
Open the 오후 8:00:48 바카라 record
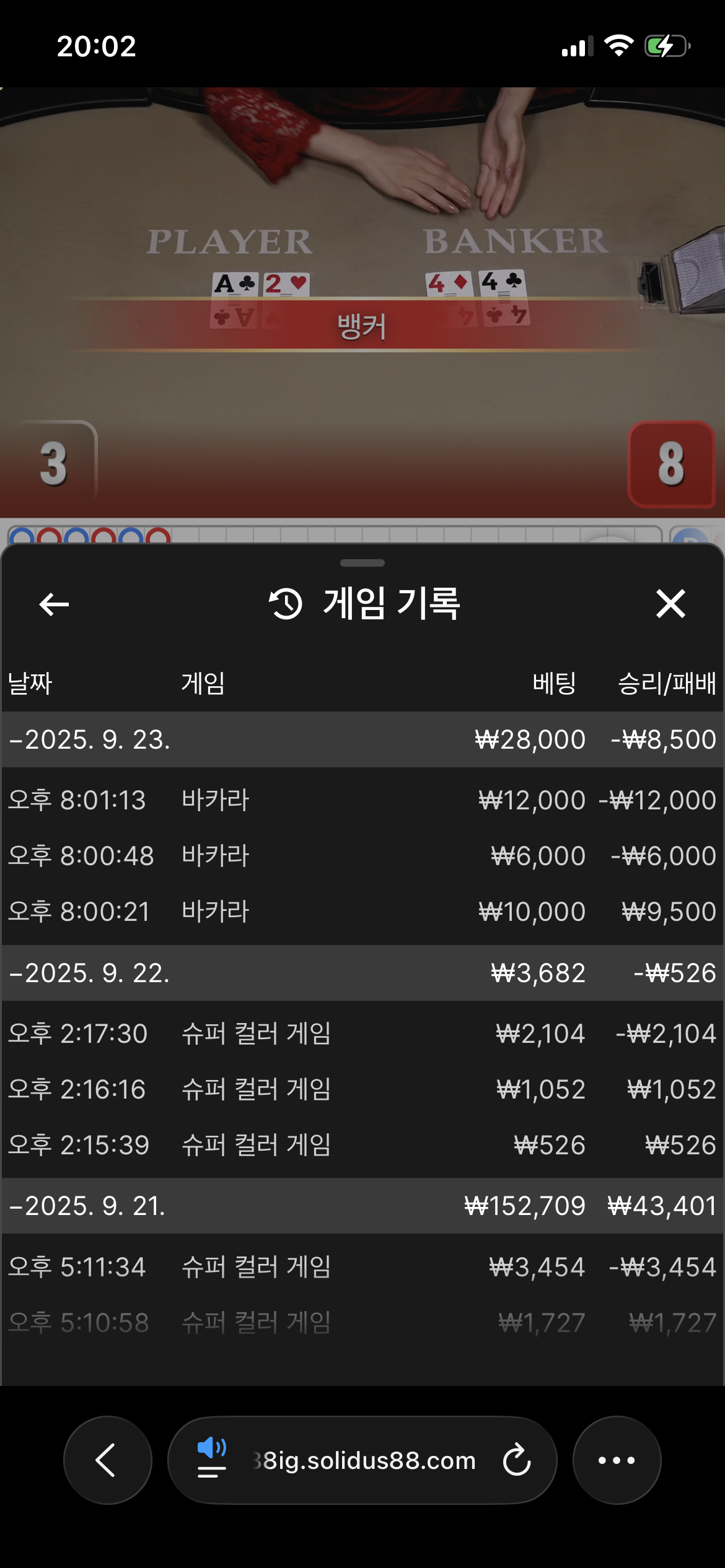coord(362,856)
